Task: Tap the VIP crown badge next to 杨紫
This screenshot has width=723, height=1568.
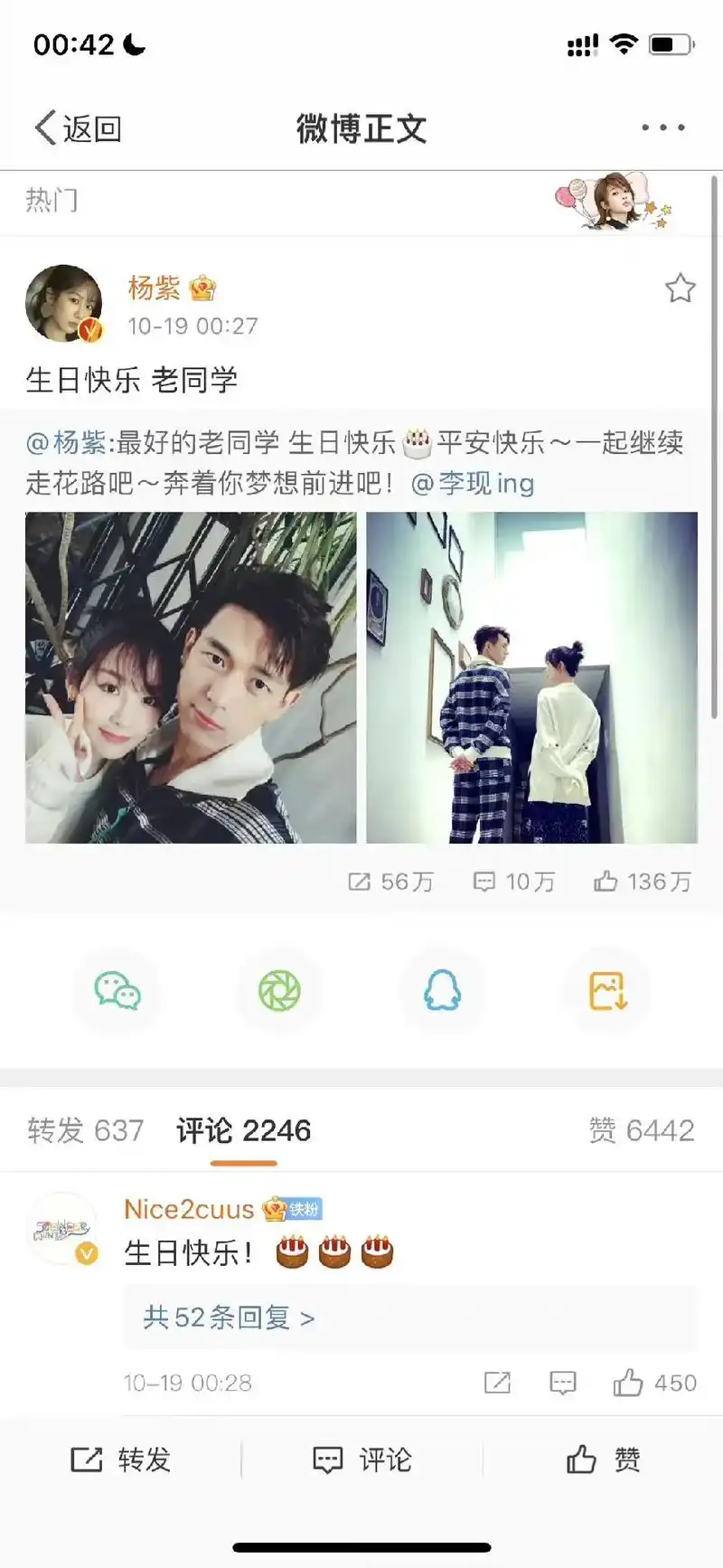Action: pyautogui.click(x=202, y=287)
